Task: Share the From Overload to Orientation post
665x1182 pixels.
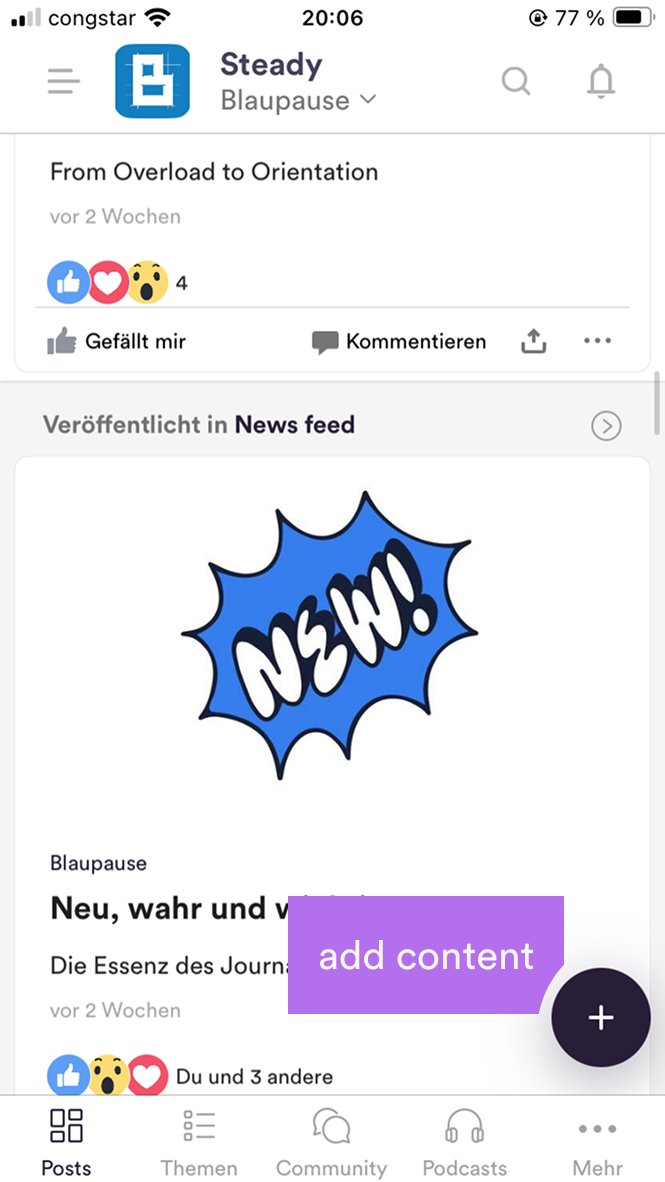Action: click(533, 341)
